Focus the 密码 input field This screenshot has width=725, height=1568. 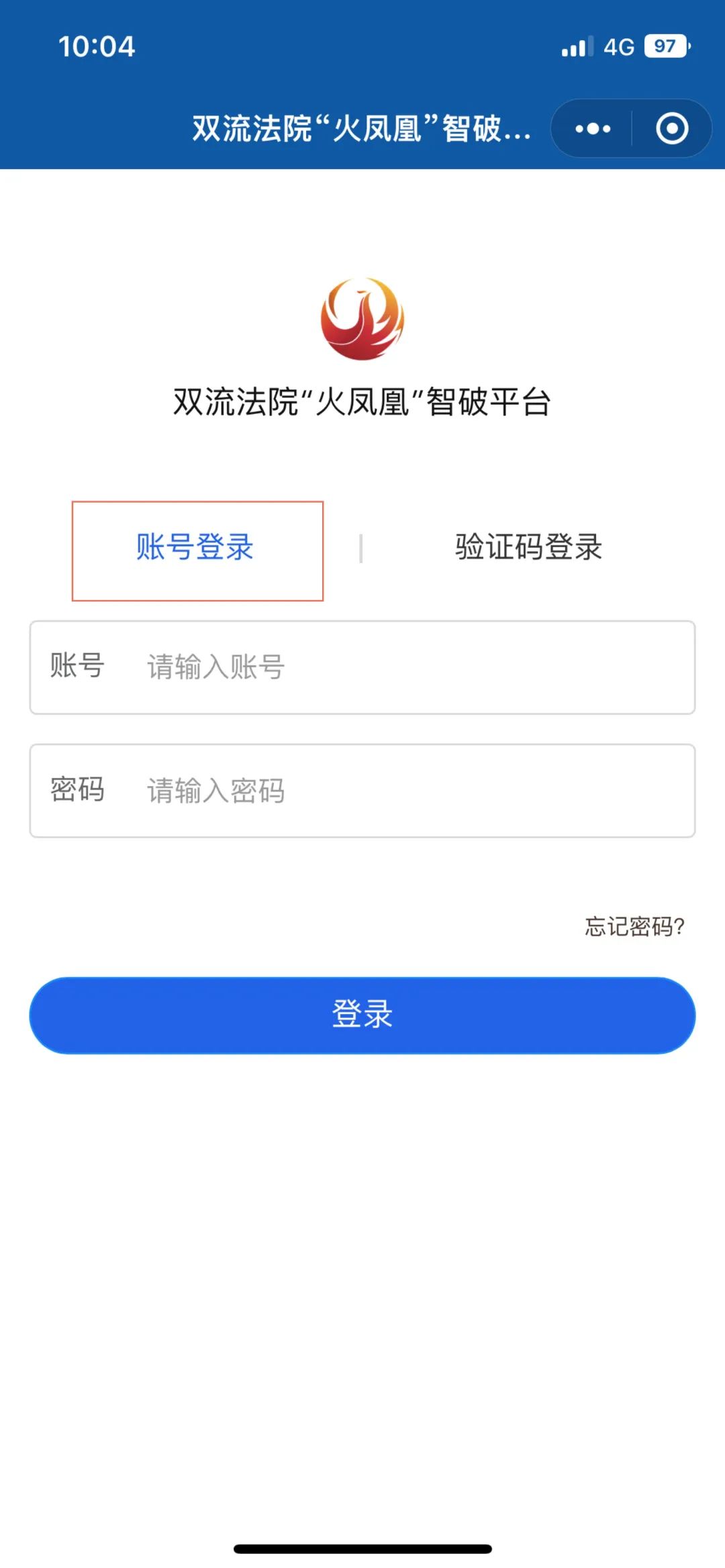coord(403,791)
